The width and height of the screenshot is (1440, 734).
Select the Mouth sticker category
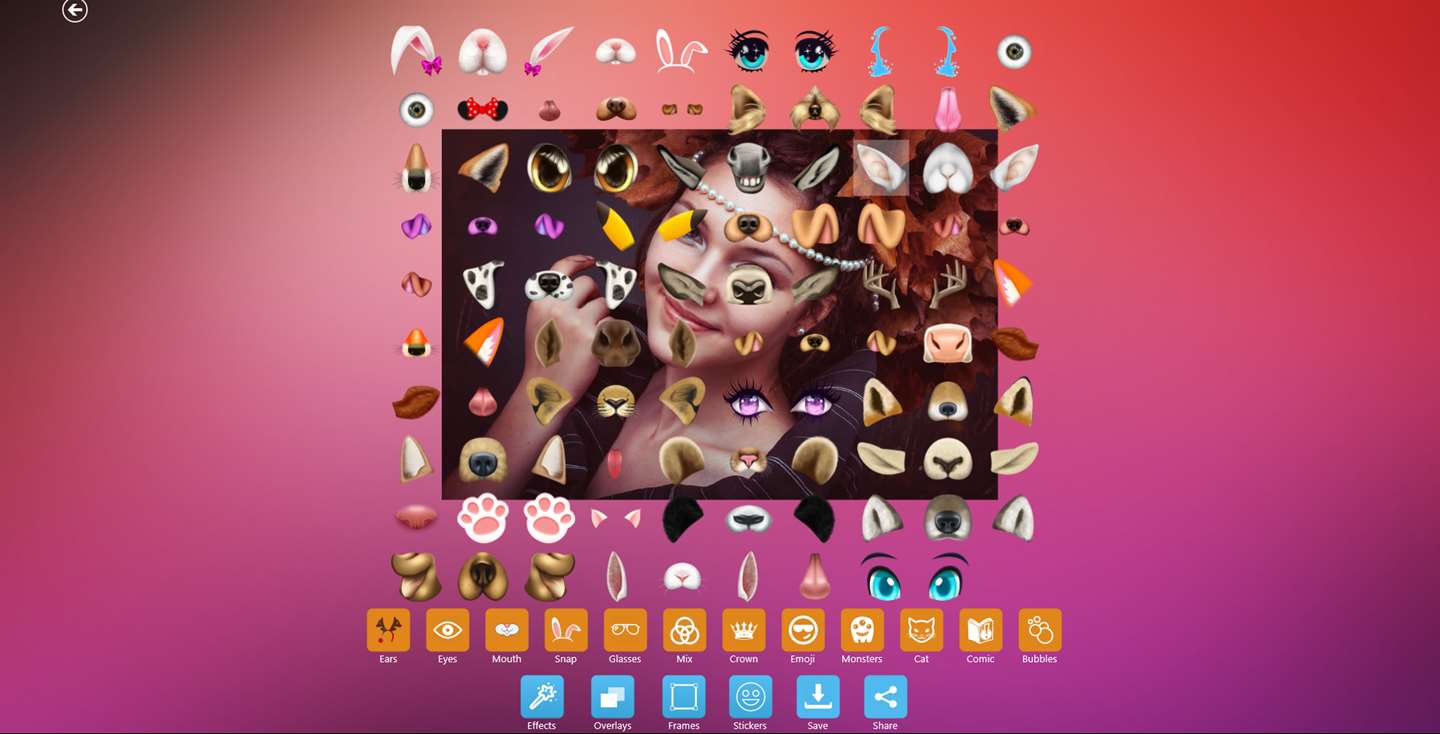(506, 630)
